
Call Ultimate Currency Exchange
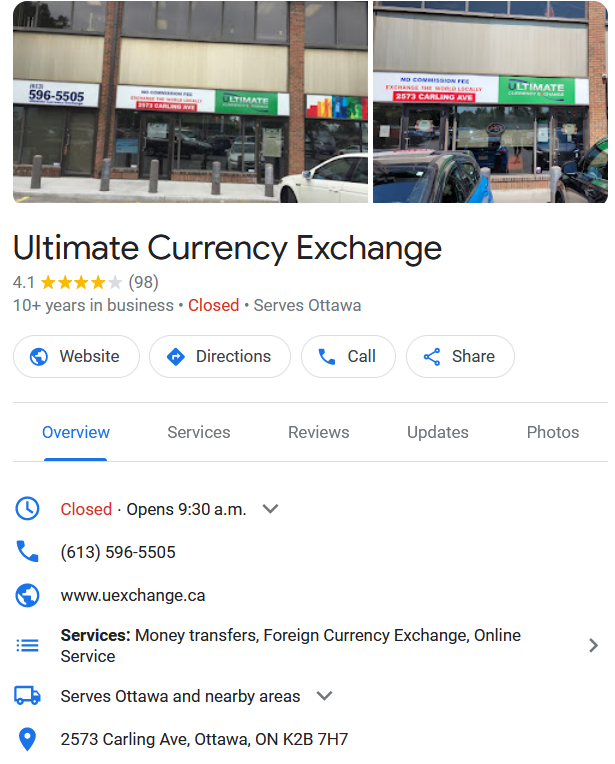click(x=348, y=356)
